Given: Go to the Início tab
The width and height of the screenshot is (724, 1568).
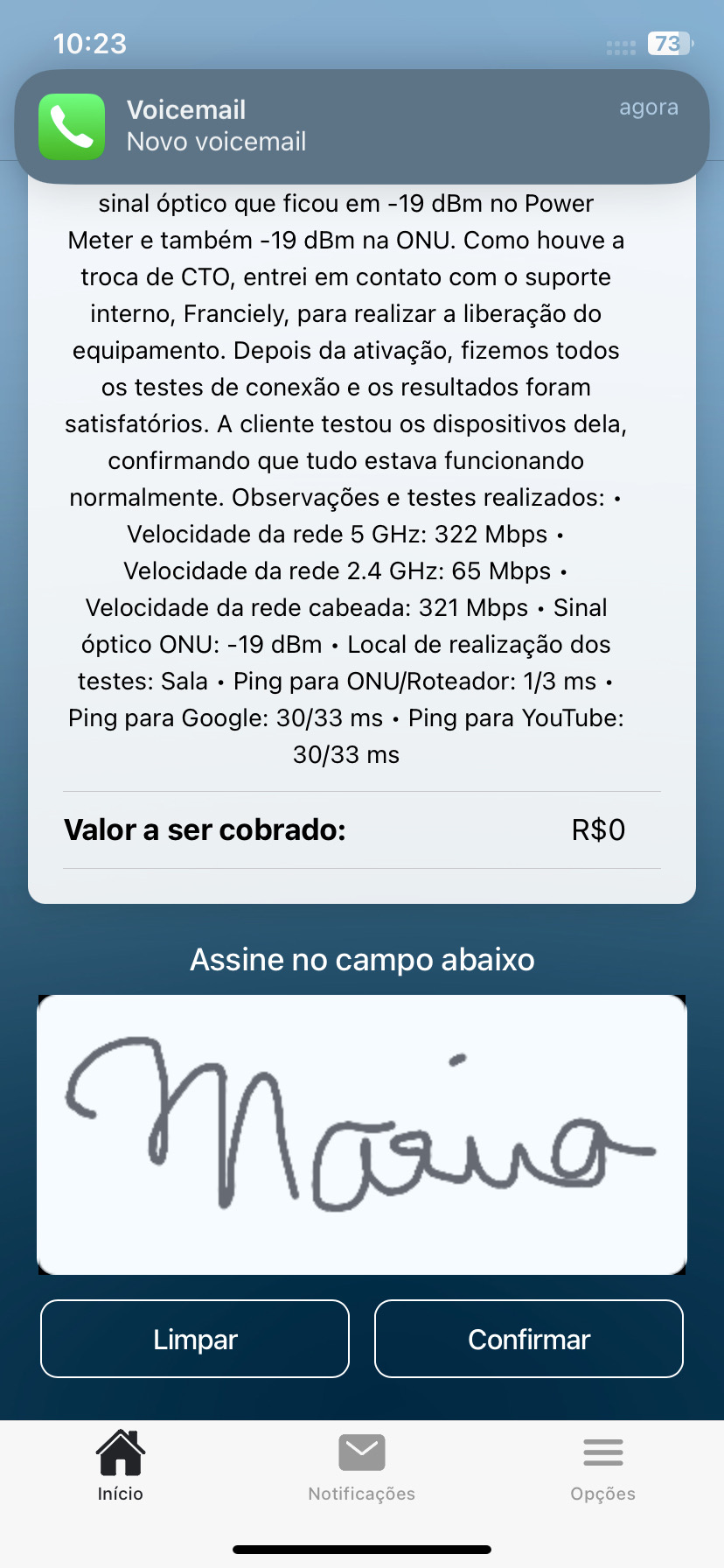Looking at the screenshot, I should 121,1466.
